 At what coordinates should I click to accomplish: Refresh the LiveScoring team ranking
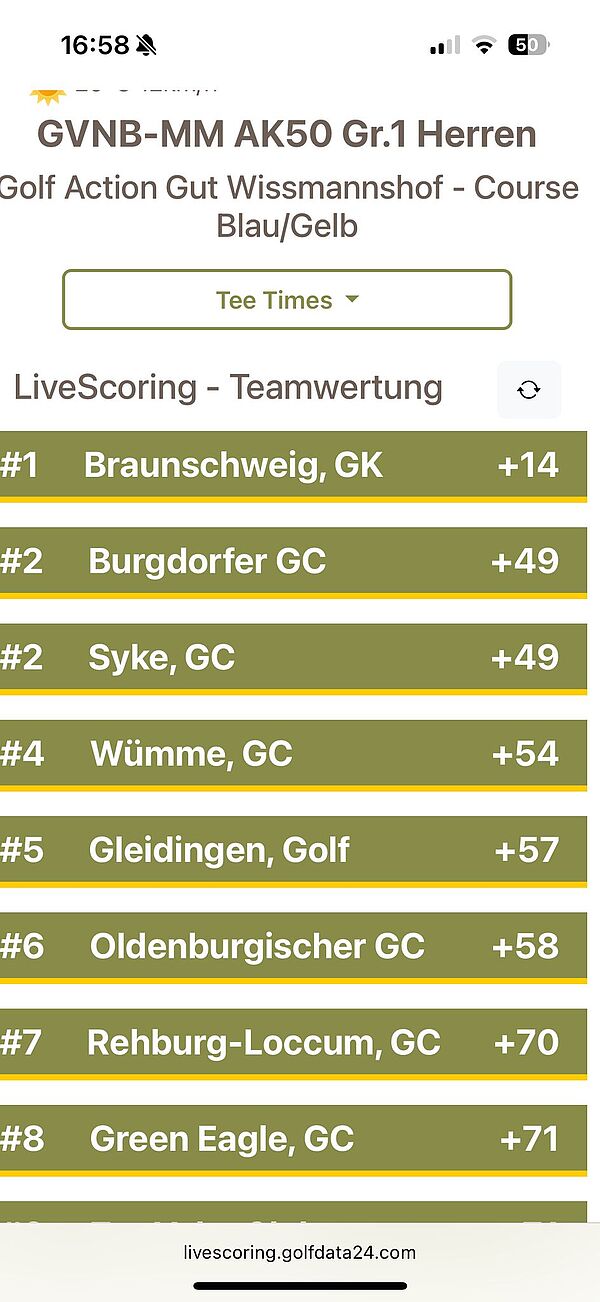pos(529,390)
